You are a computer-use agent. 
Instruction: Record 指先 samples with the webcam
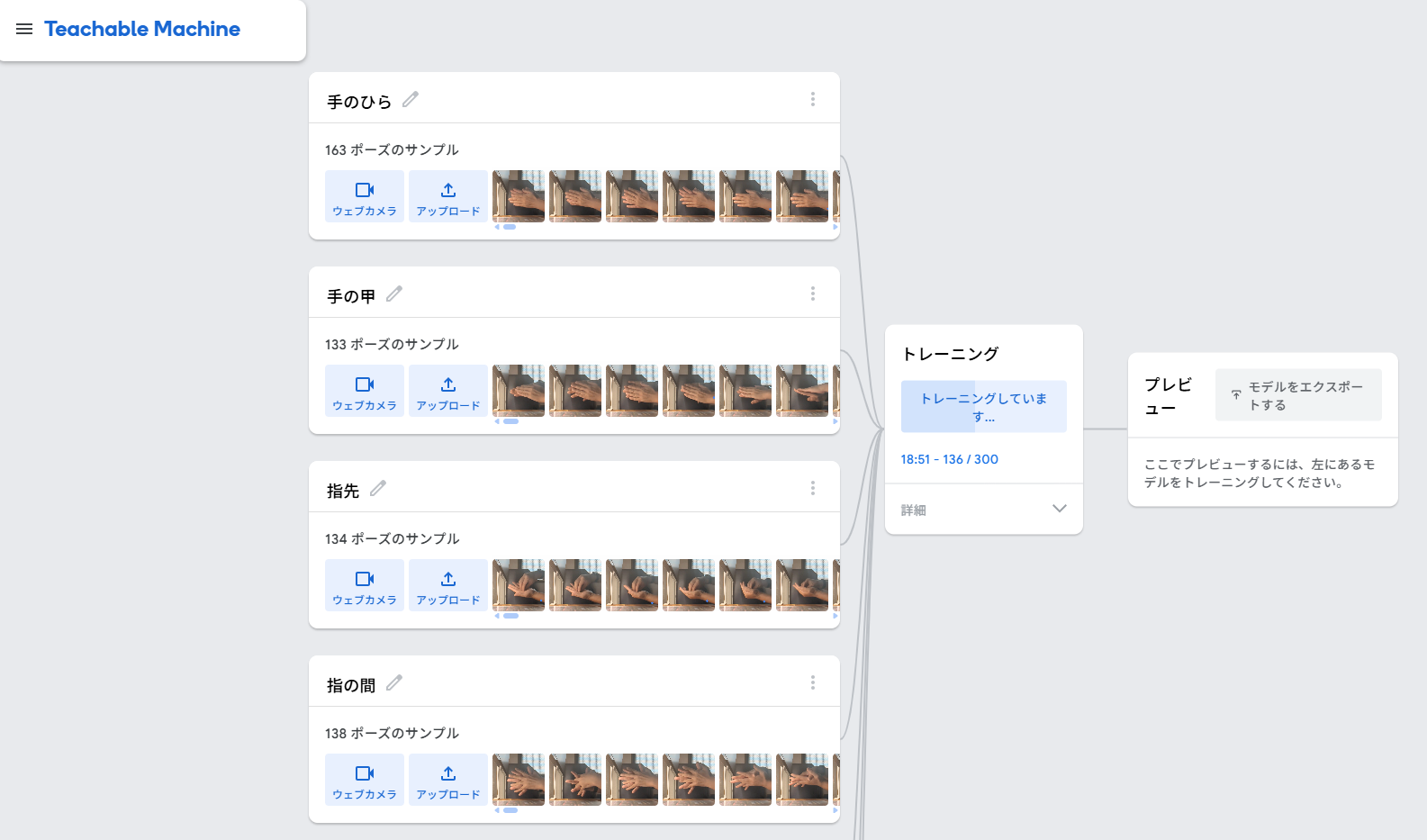[x=365, y=585]
